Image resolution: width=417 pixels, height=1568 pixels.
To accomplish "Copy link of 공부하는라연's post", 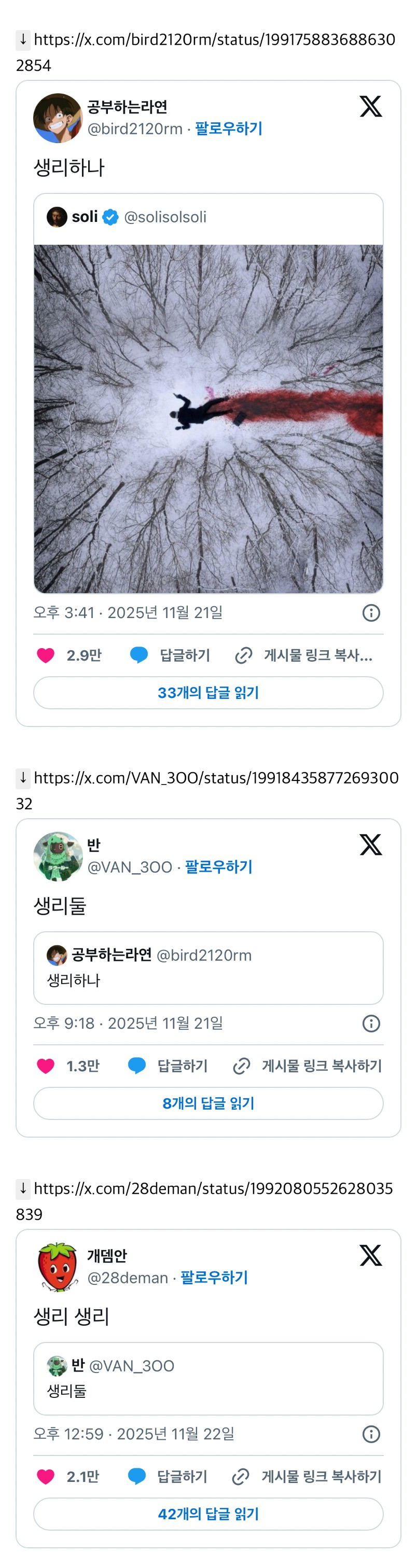I will click(x=304, y=655).
